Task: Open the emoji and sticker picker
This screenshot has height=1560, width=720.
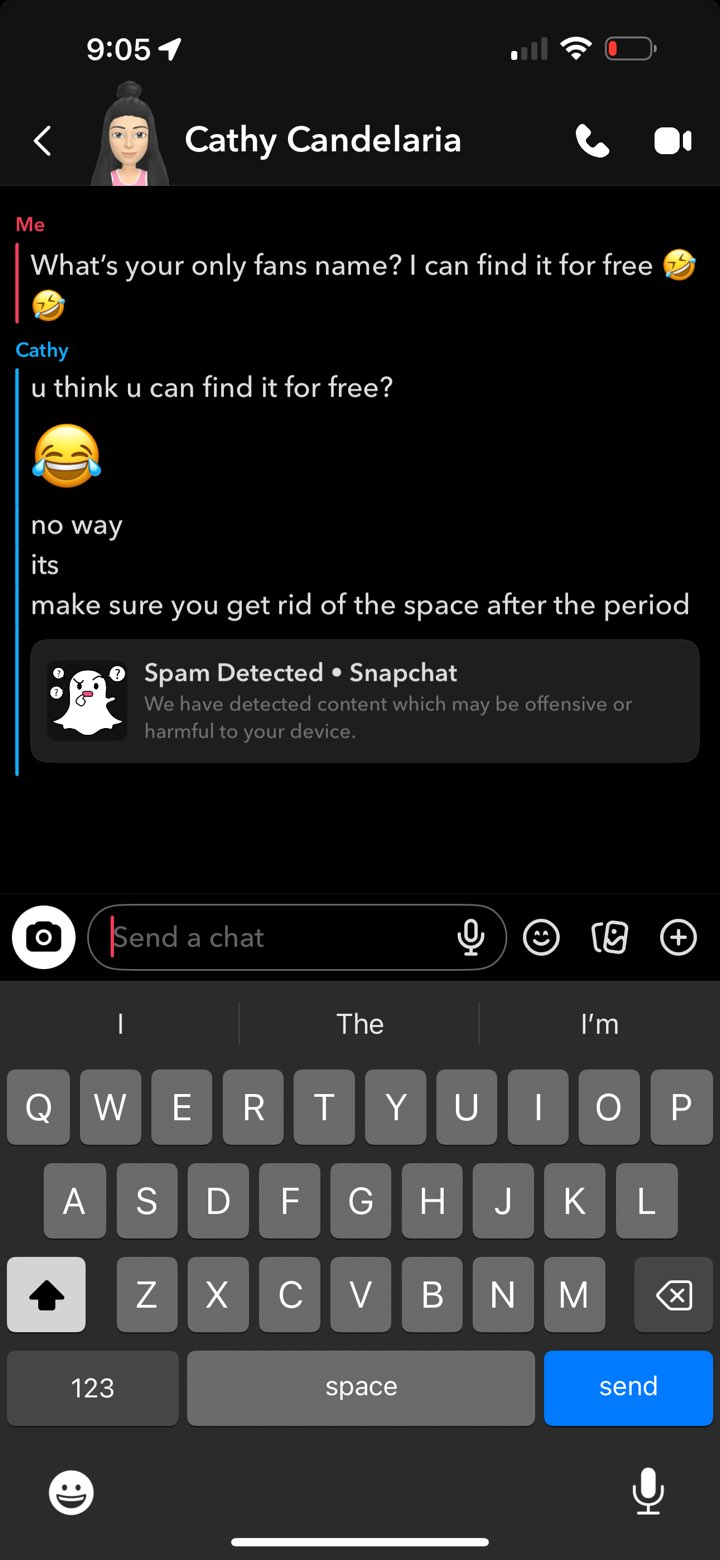Action: click(x=541, y=937)
